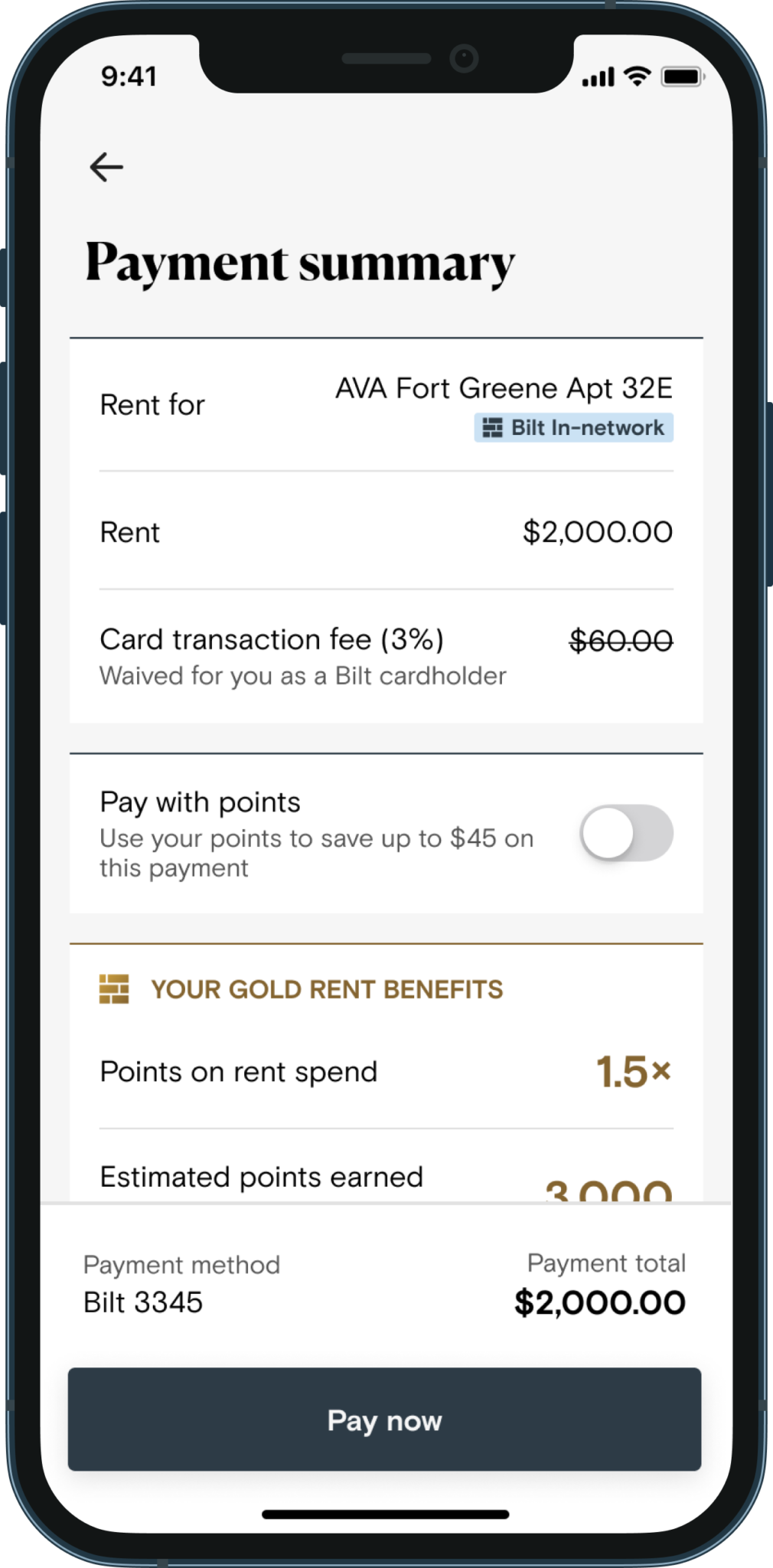Tap the Pay now button
Viewport: 773px width, 1568px height.
[386, 1420]
